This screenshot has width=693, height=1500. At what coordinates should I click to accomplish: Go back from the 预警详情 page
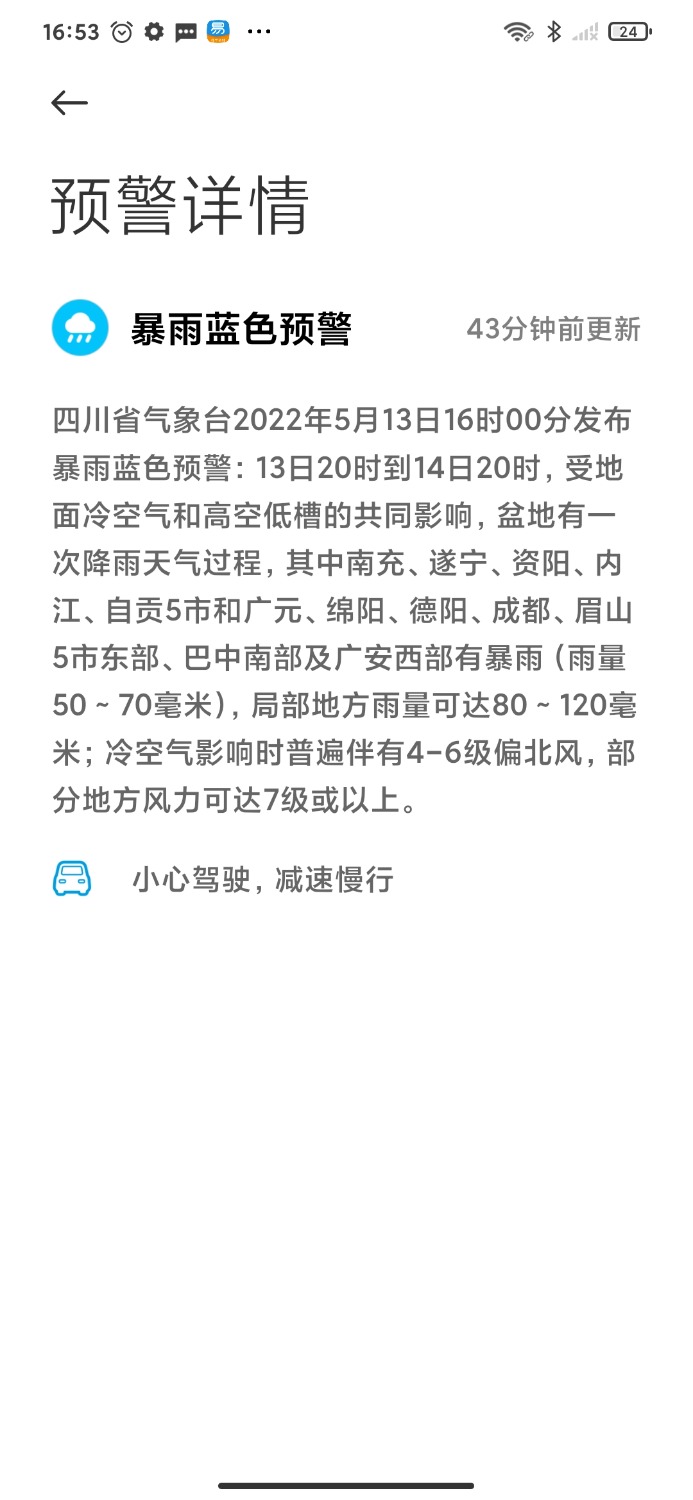pyautogui.click(x=70, y=103)
